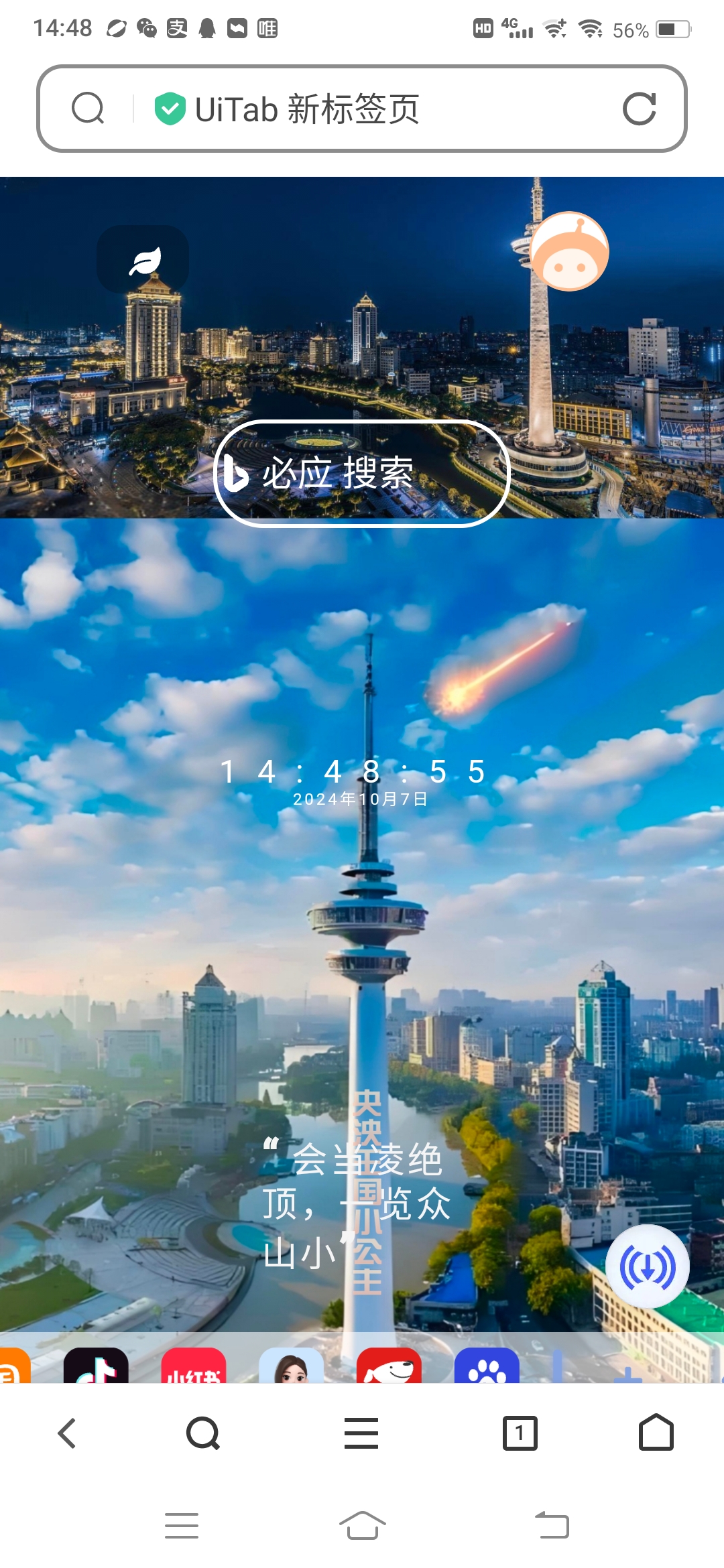Open the 小红书 shortcut
The height and width of the screenshot is (1568, 724).
(x=194, y=1367)
